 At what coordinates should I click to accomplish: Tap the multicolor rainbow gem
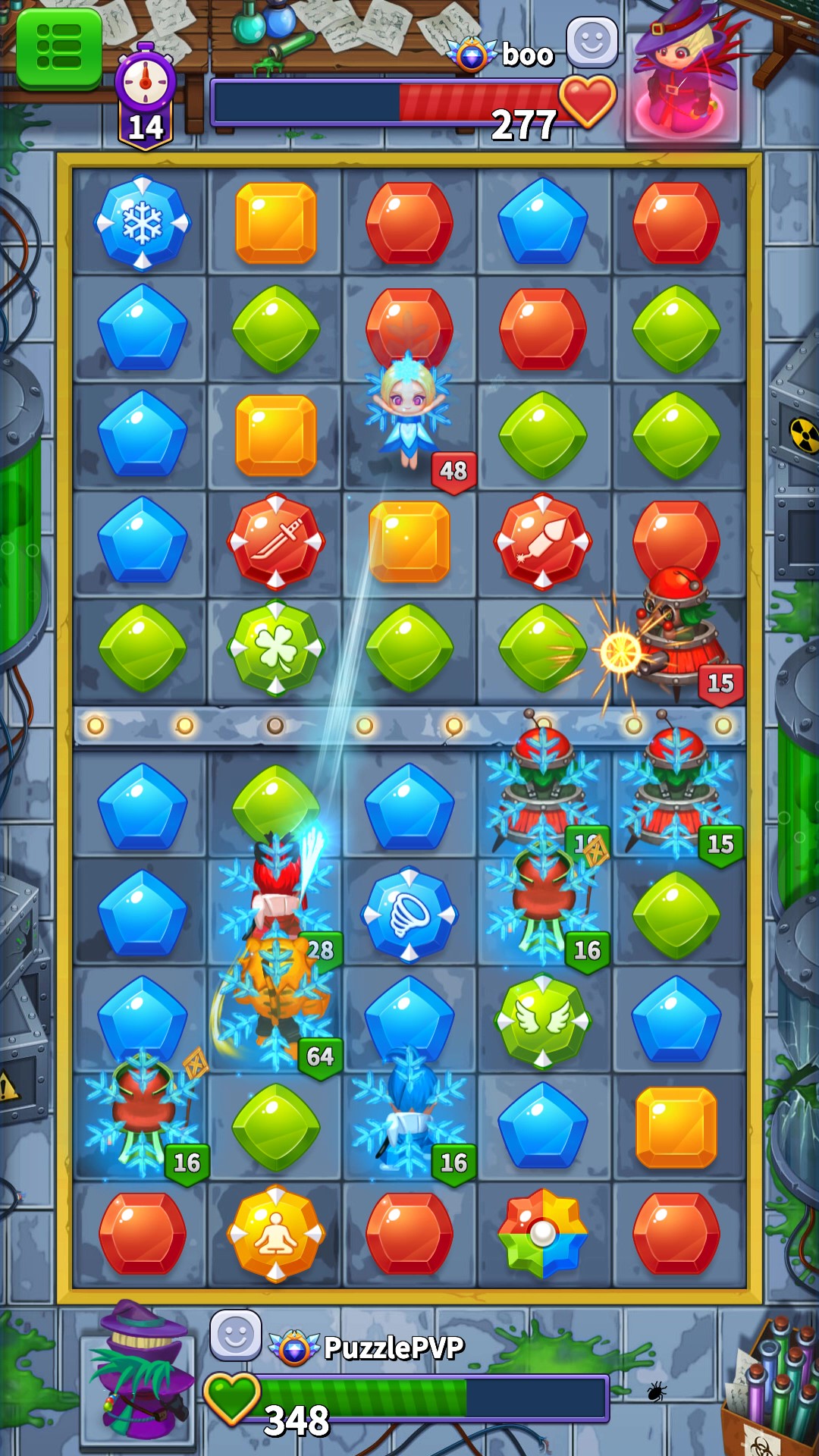tap(543, 1234)
